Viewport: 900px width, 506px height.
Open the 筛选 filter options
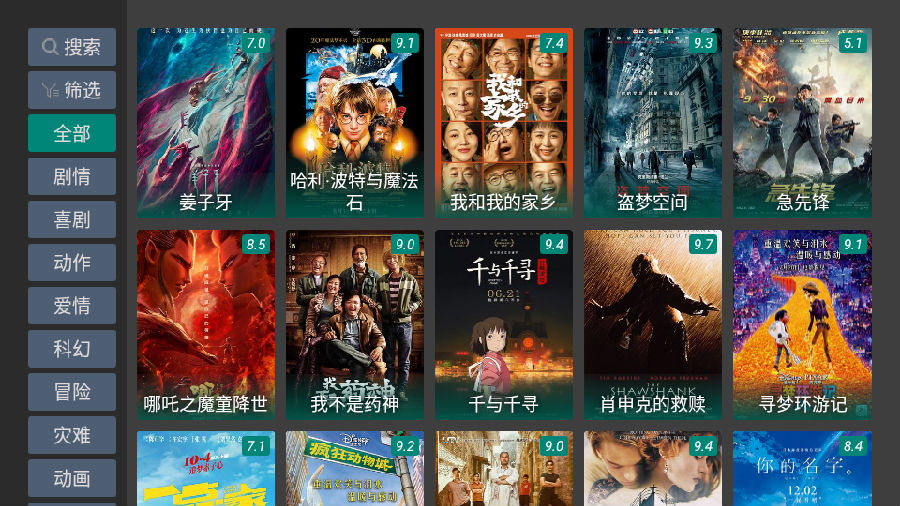point(72,90)
